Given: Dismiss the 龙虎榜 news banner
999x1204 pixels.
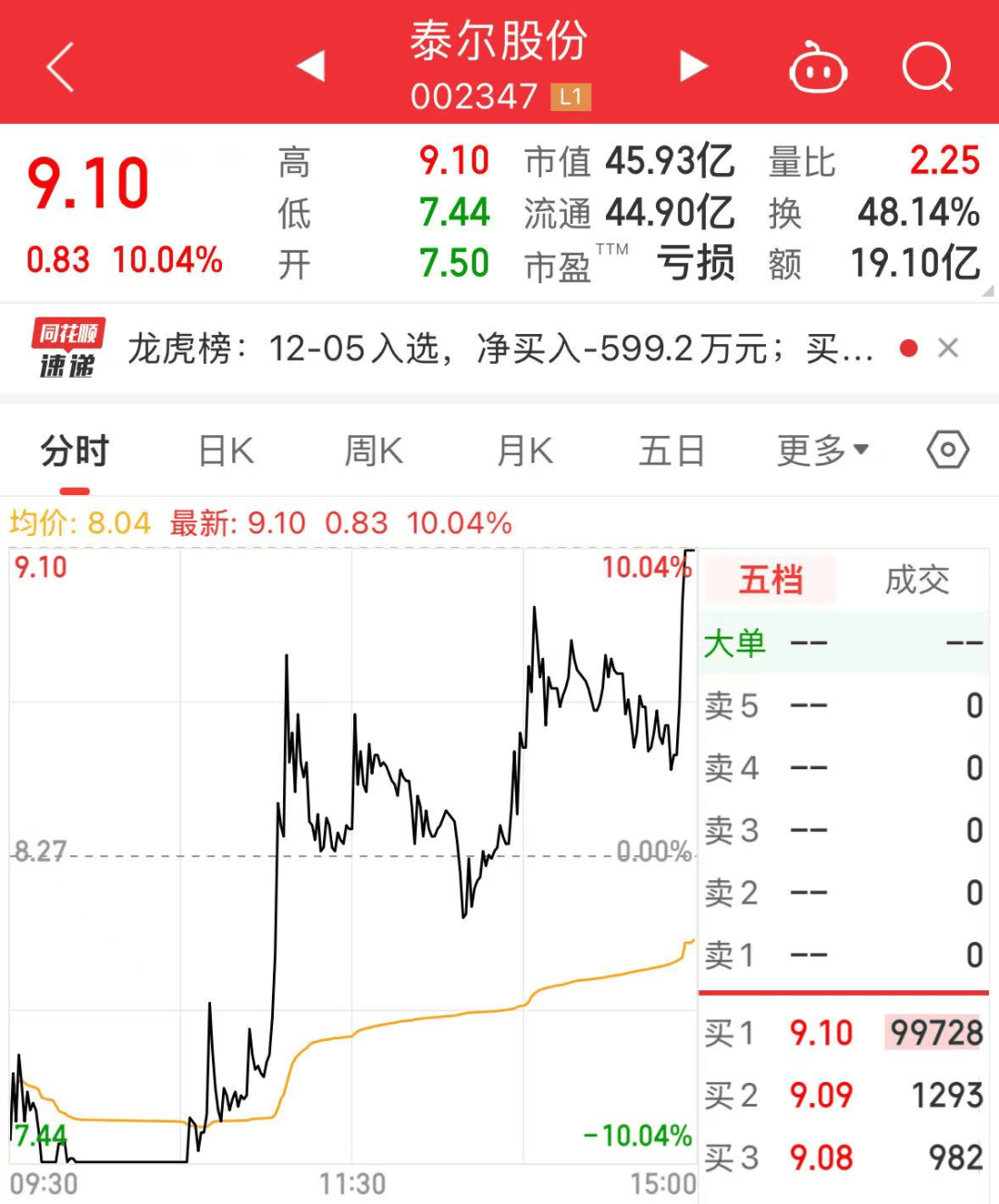Looking at the screenshot, I should click(x=949, y=347).
